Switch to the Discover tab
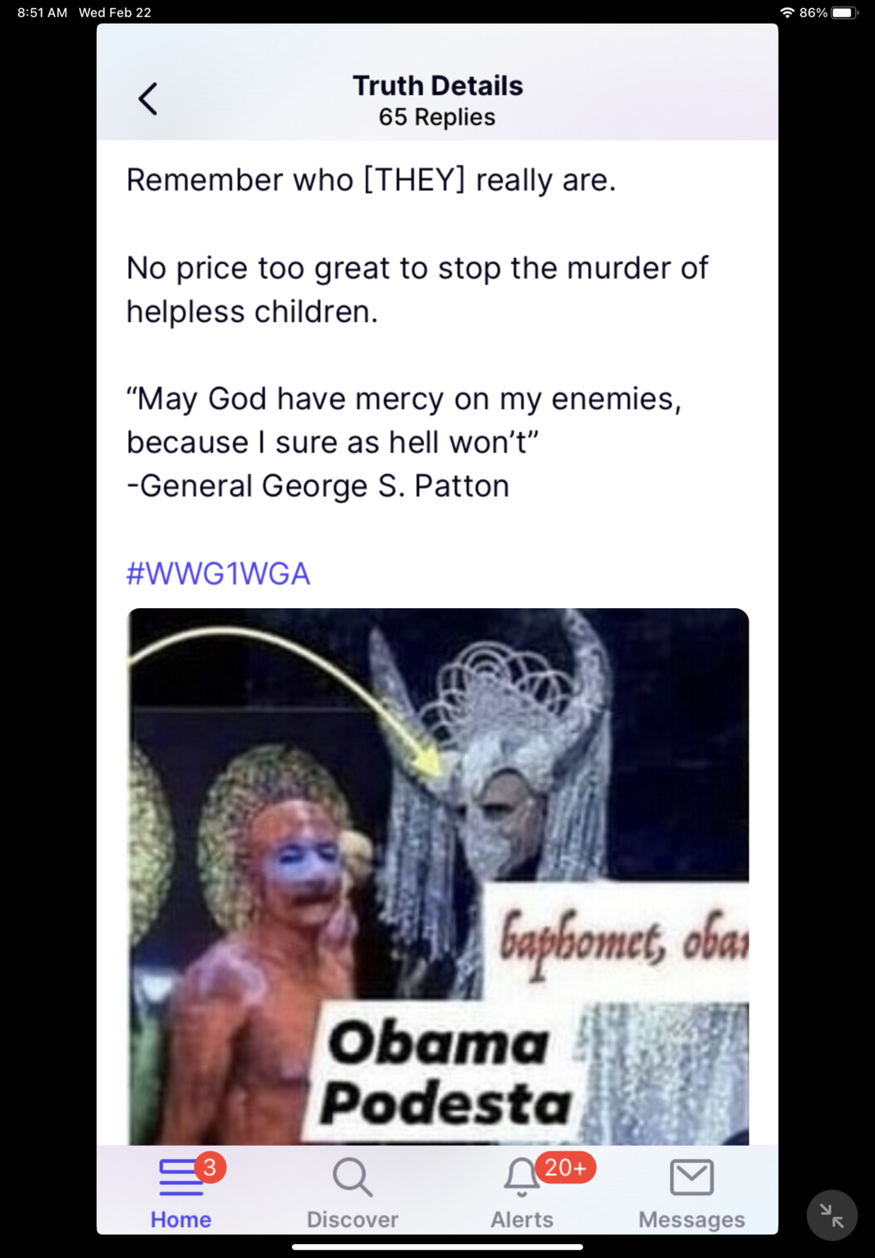Image resolution: width=875 pixels, height=1258 pixels. (x=352, y=1192)
